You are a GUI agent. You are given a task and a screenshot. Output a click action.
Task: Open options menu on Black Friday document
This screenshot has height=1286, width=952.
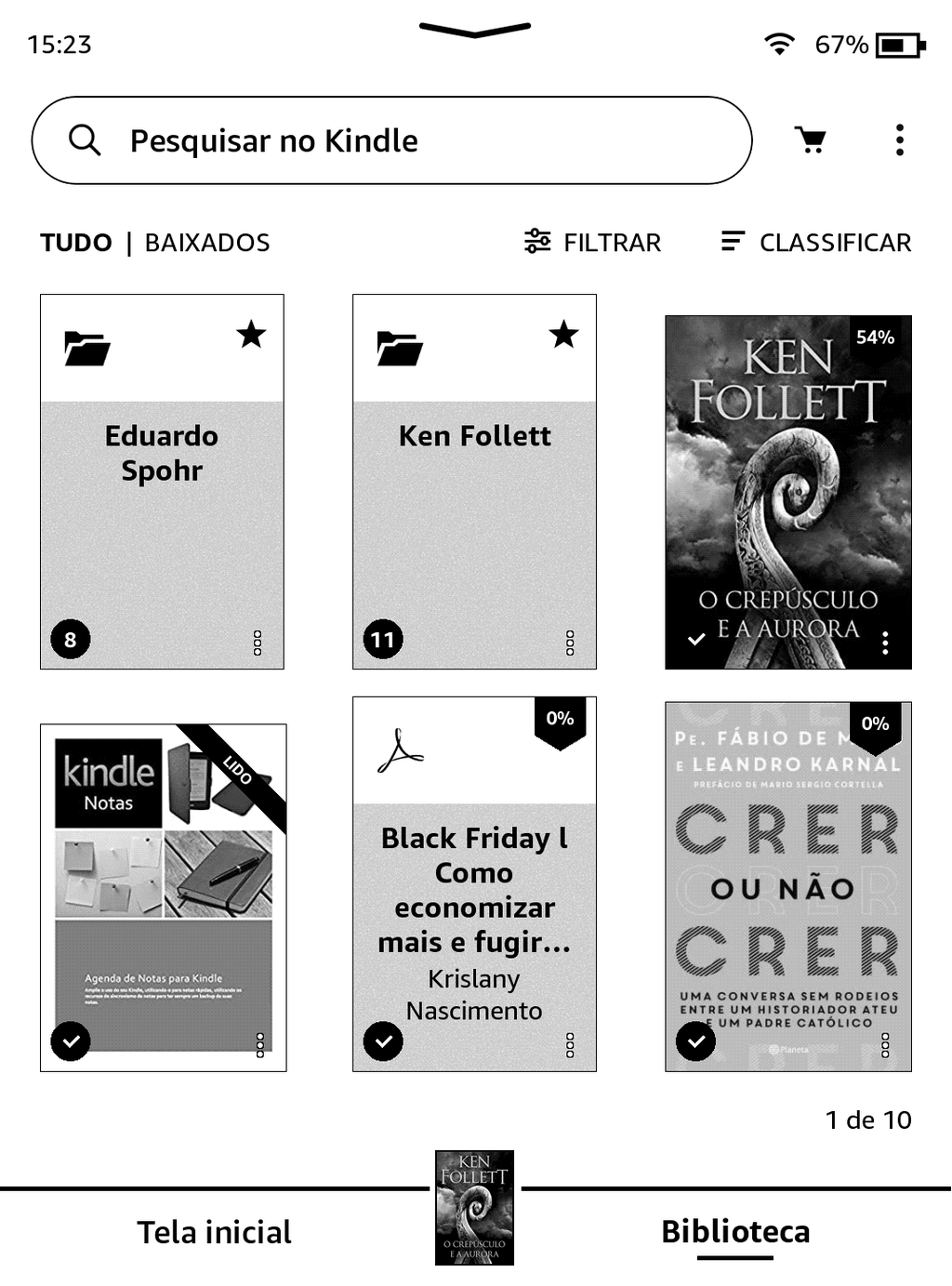point(570,1045)
